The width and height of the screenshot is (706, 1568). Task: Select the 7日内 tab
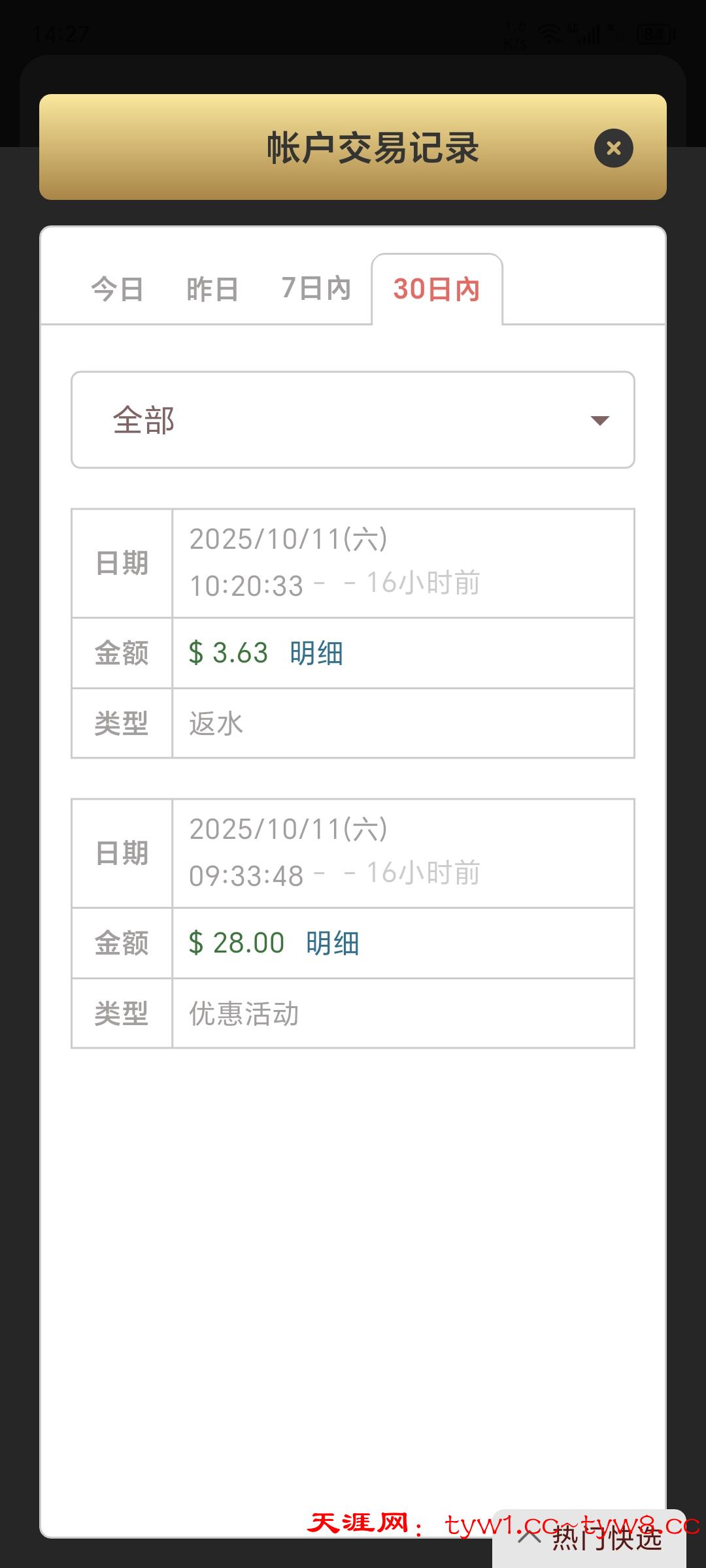[x=316, y=289]
